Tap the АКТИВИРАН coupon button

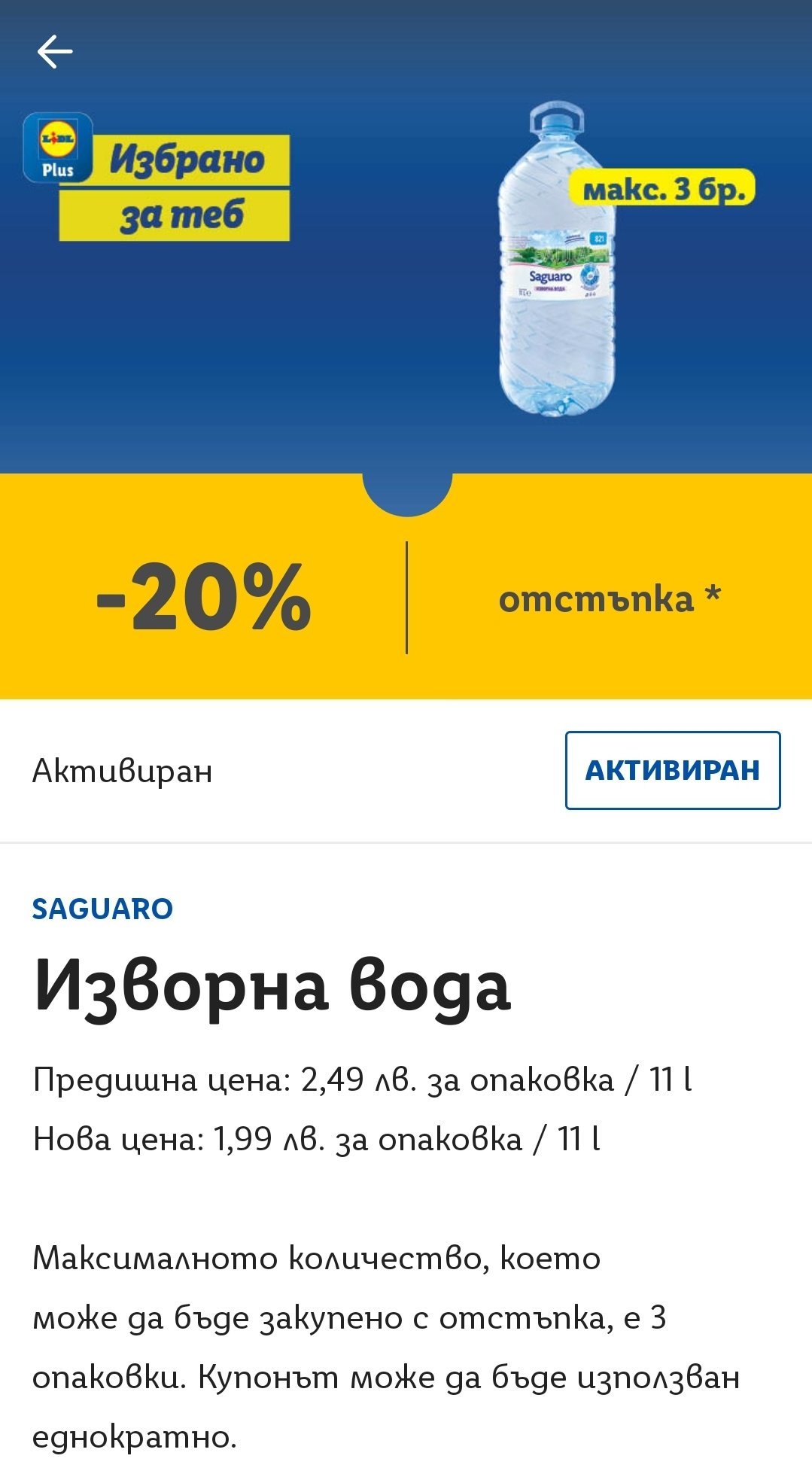click(672, 770)
